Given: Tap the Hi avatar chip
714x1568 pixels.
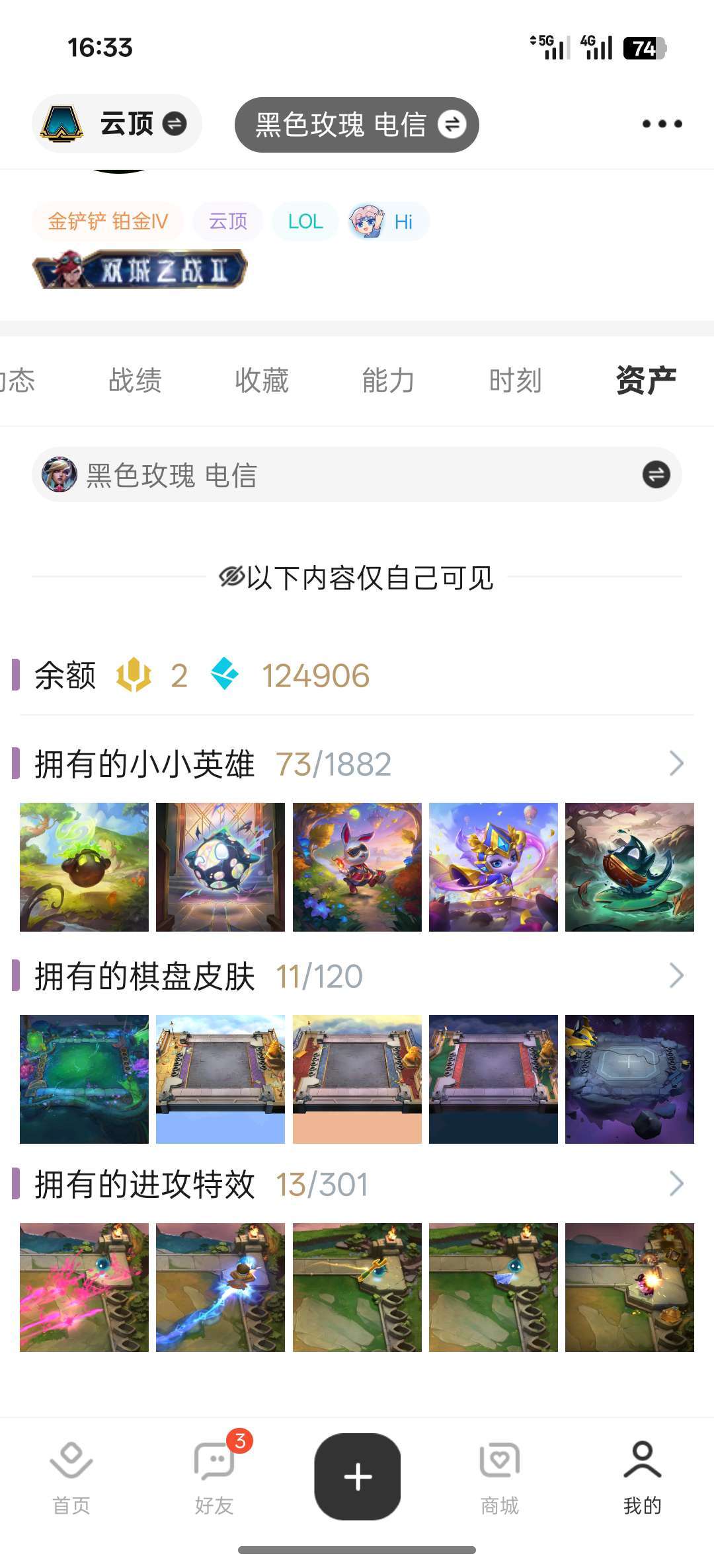Looking at the screenshot, I should (x=387, y=221).
